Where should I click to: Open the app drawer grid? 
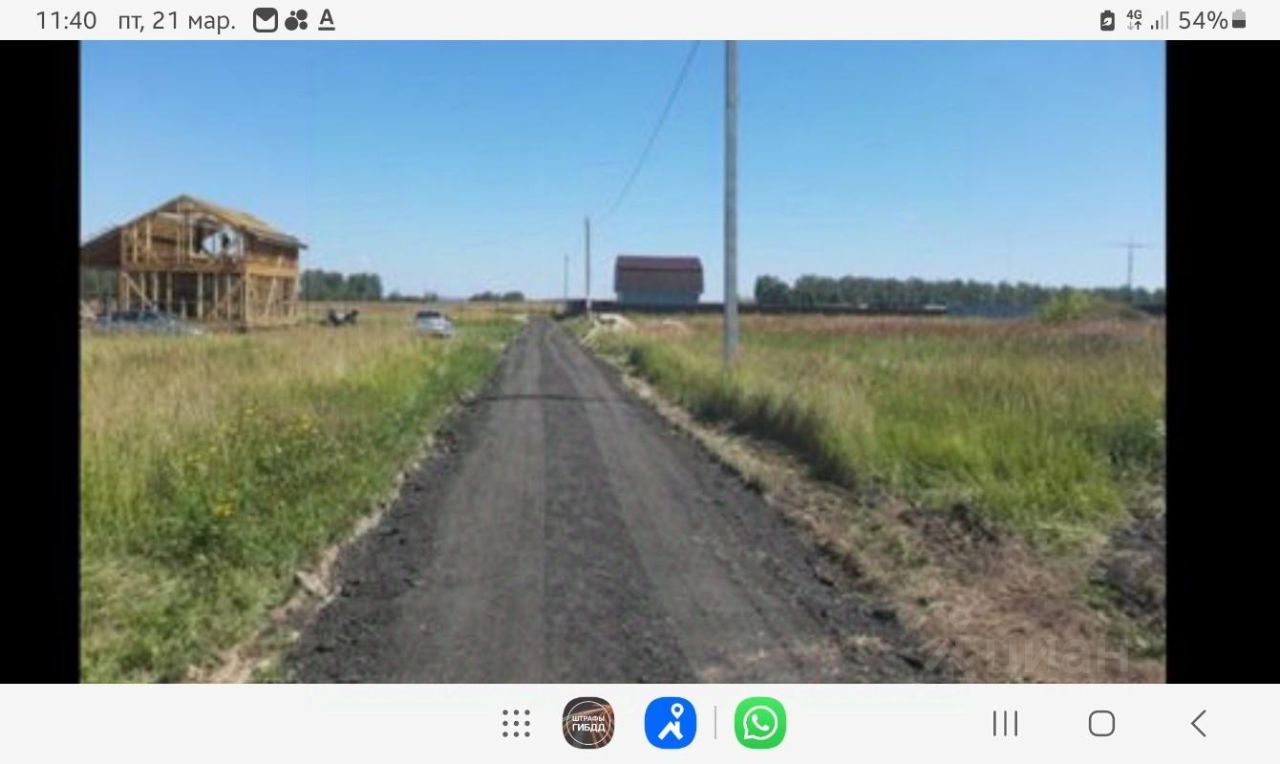point(516,723)
